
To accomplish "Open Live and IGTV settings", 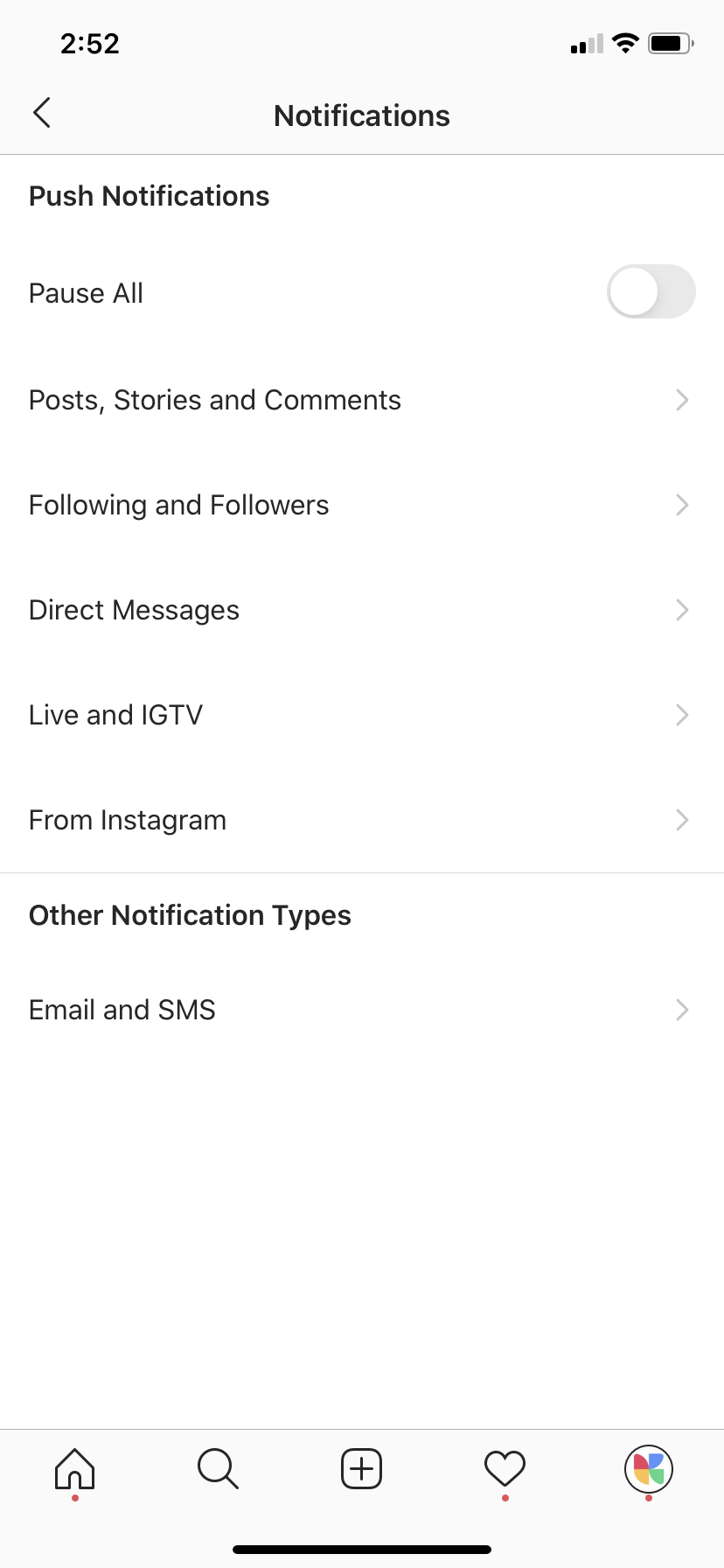I will pos(362,715).
